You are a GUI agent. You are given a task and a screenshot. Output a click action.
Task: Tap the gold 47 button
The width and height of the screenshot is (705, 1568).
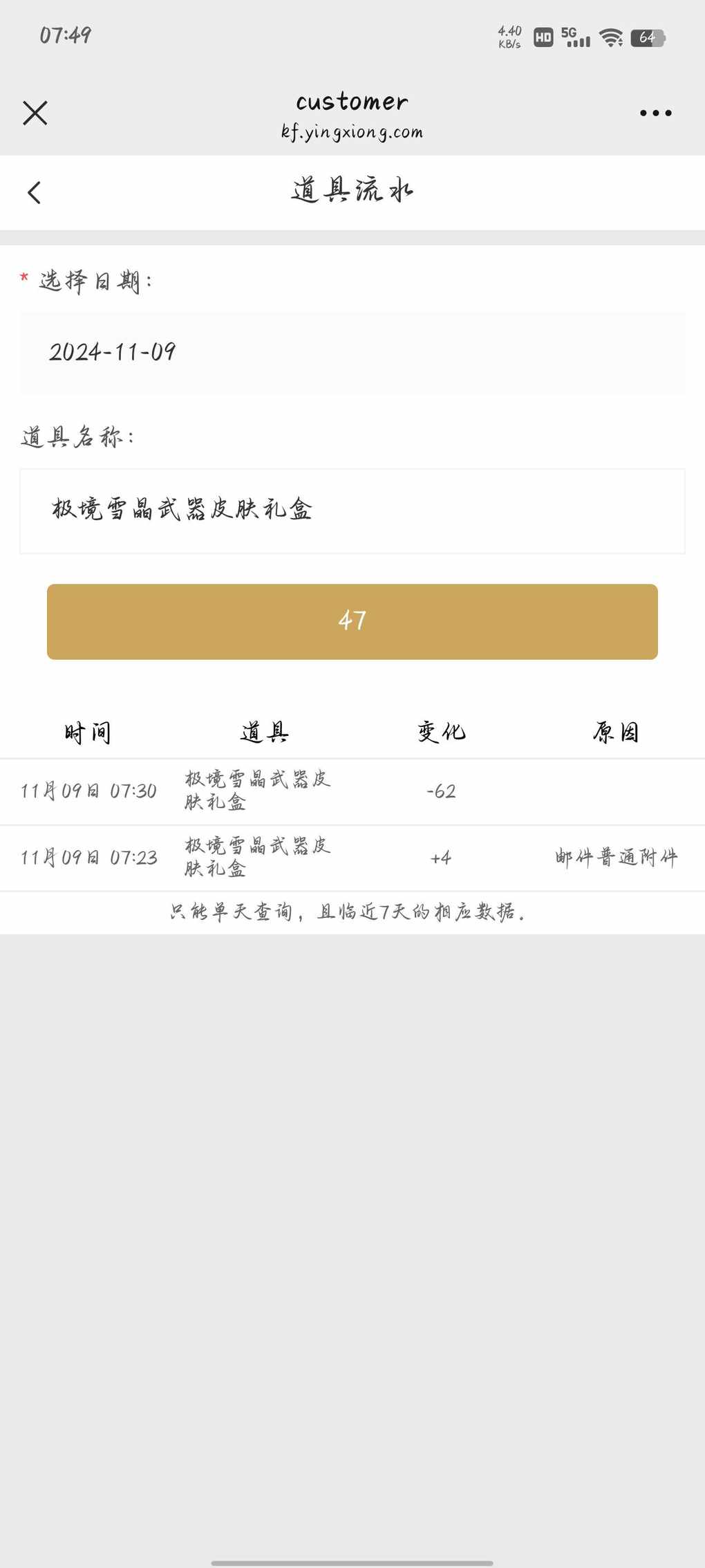tap(352, 621)
